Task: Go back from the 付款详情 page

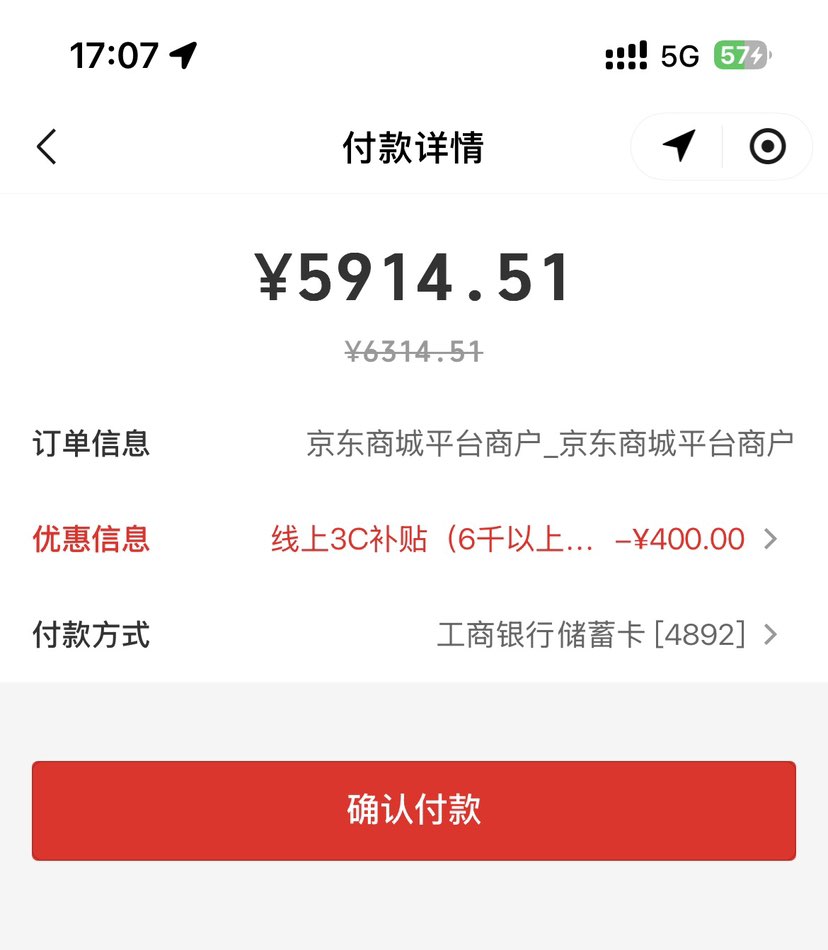Action: (47, 147)
